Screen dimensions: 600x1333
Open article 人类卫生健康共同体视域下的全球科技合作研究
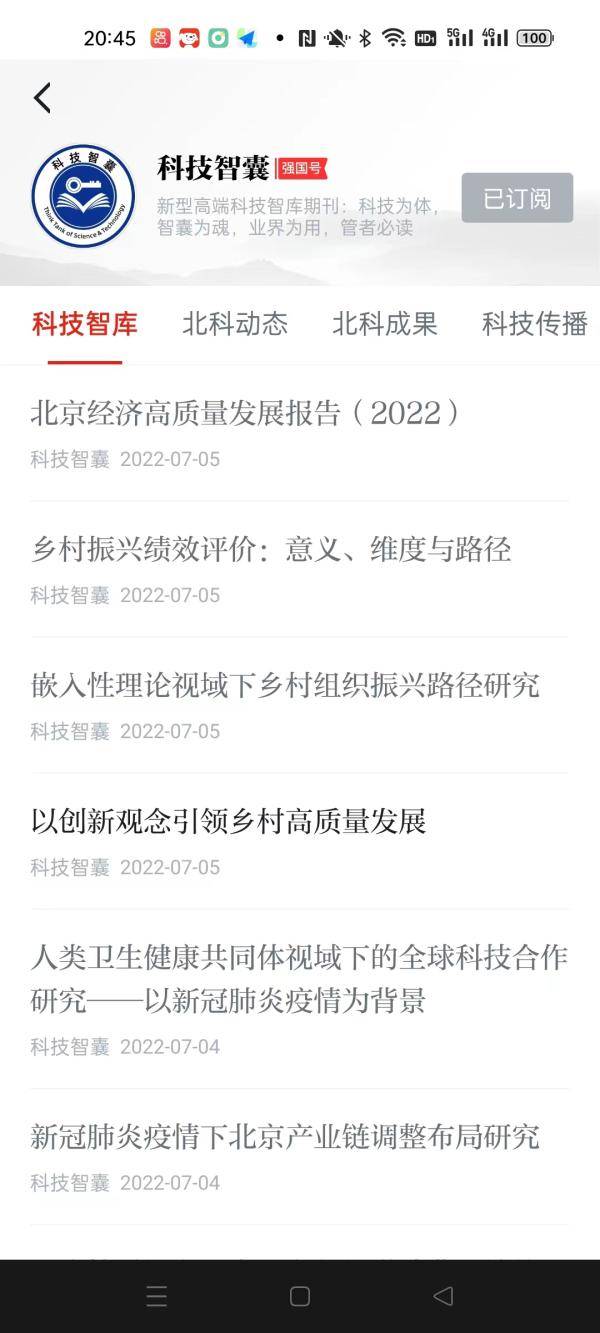click(x=298, y=979)
